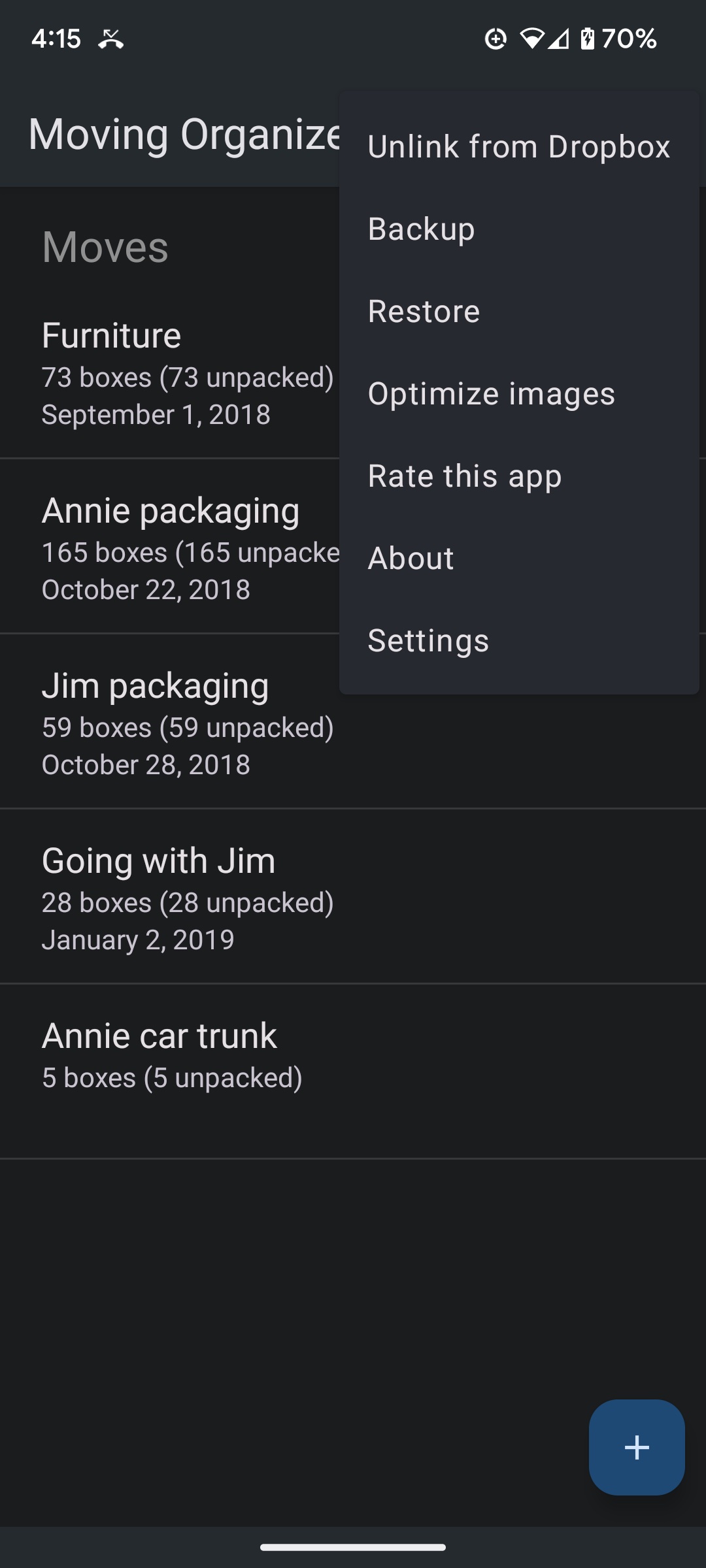This screenshot has width=706, height=1568.
Task: Open the About option
Action: [x=519, y=558]
